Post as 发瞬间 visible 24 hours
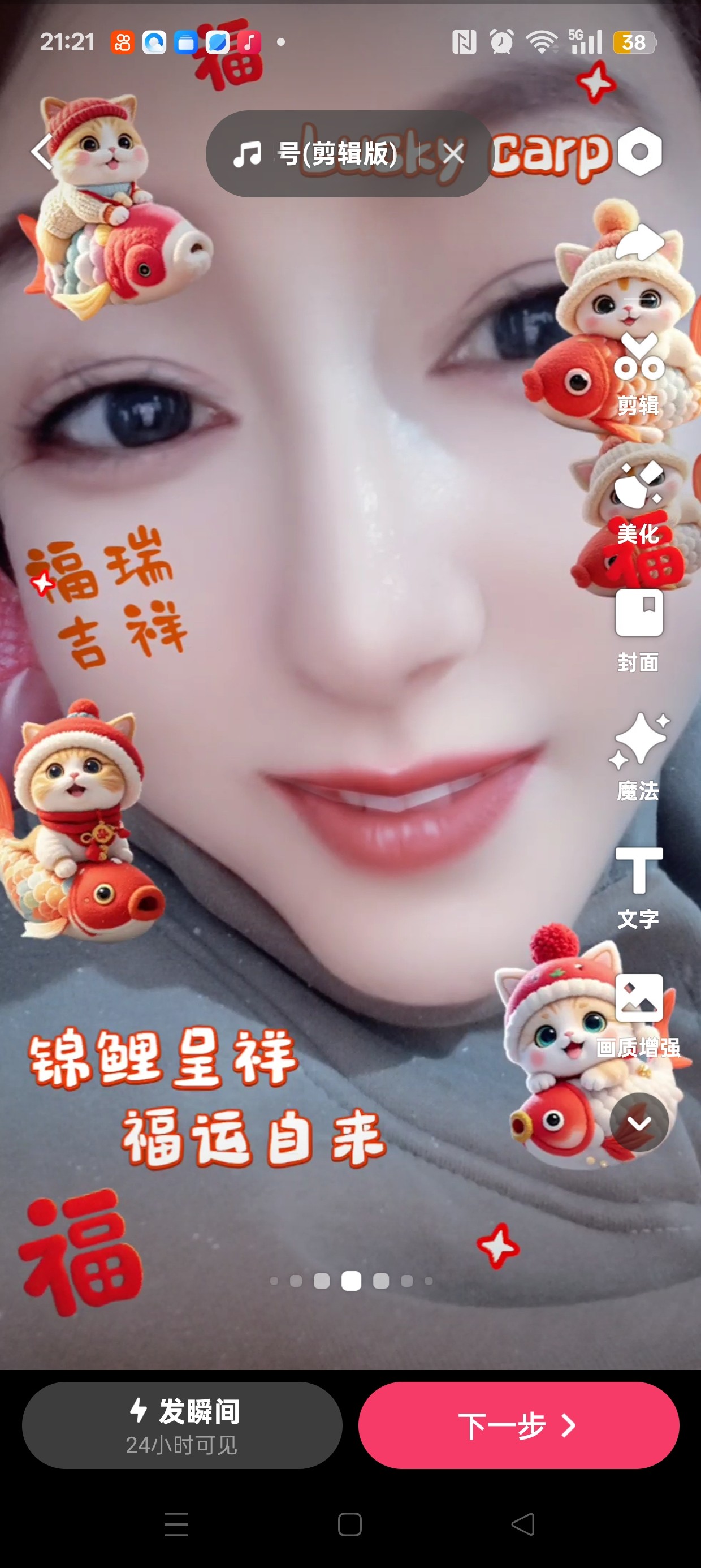Screen dimensions: 701x1568 coord(182,1425)
